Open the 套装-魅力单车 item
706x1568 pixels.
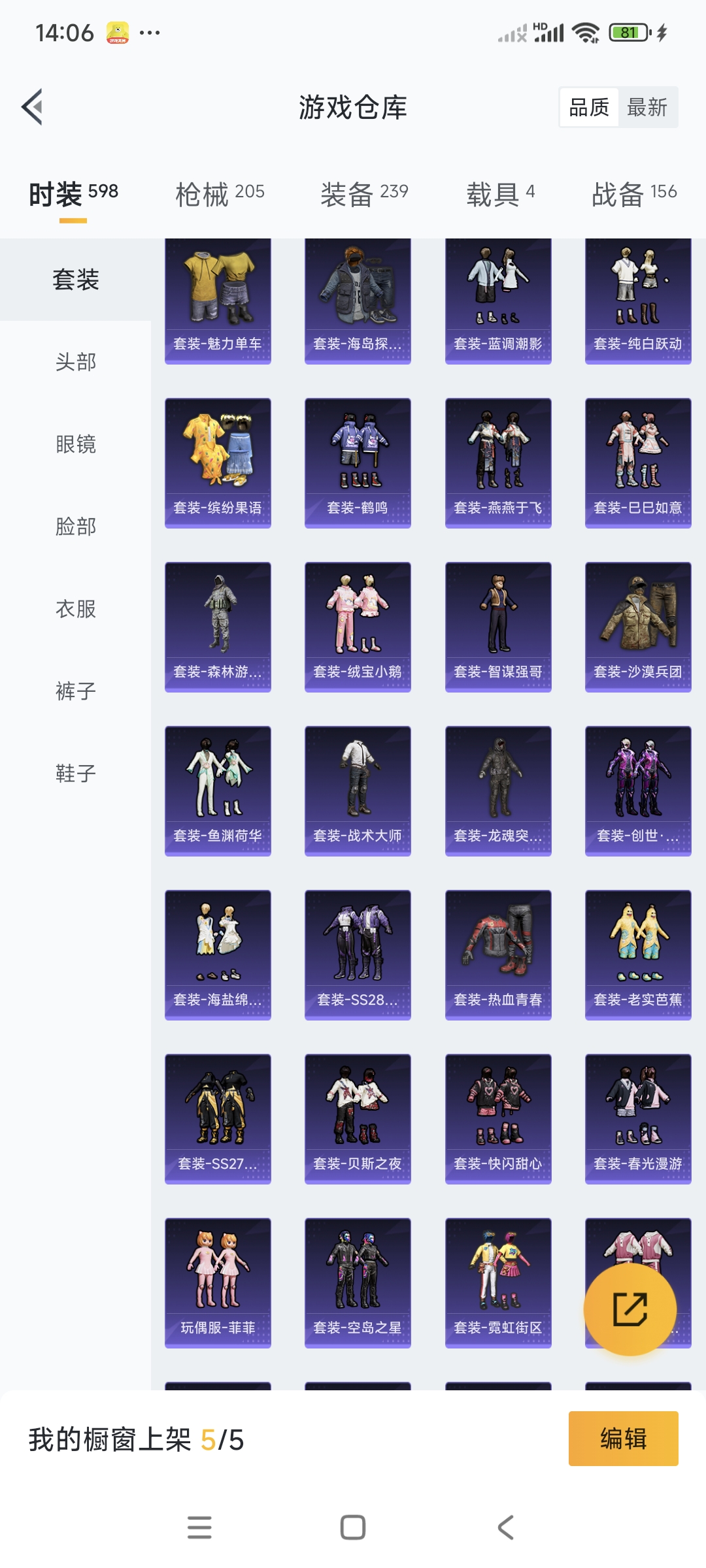coord(218,301)
